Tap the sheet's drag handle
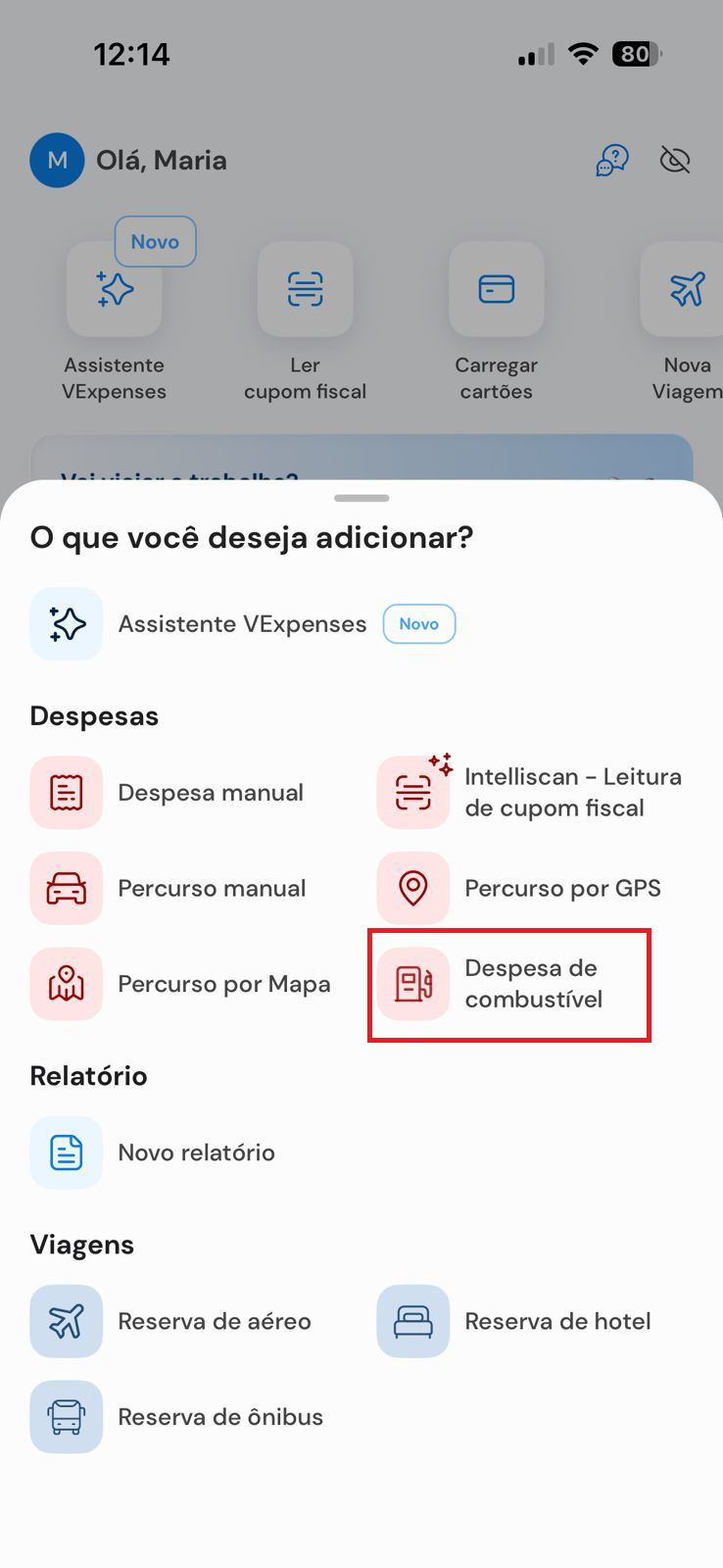Image resolution: width=723 pixels, height=1568 pixels. (x=361, y=498)
